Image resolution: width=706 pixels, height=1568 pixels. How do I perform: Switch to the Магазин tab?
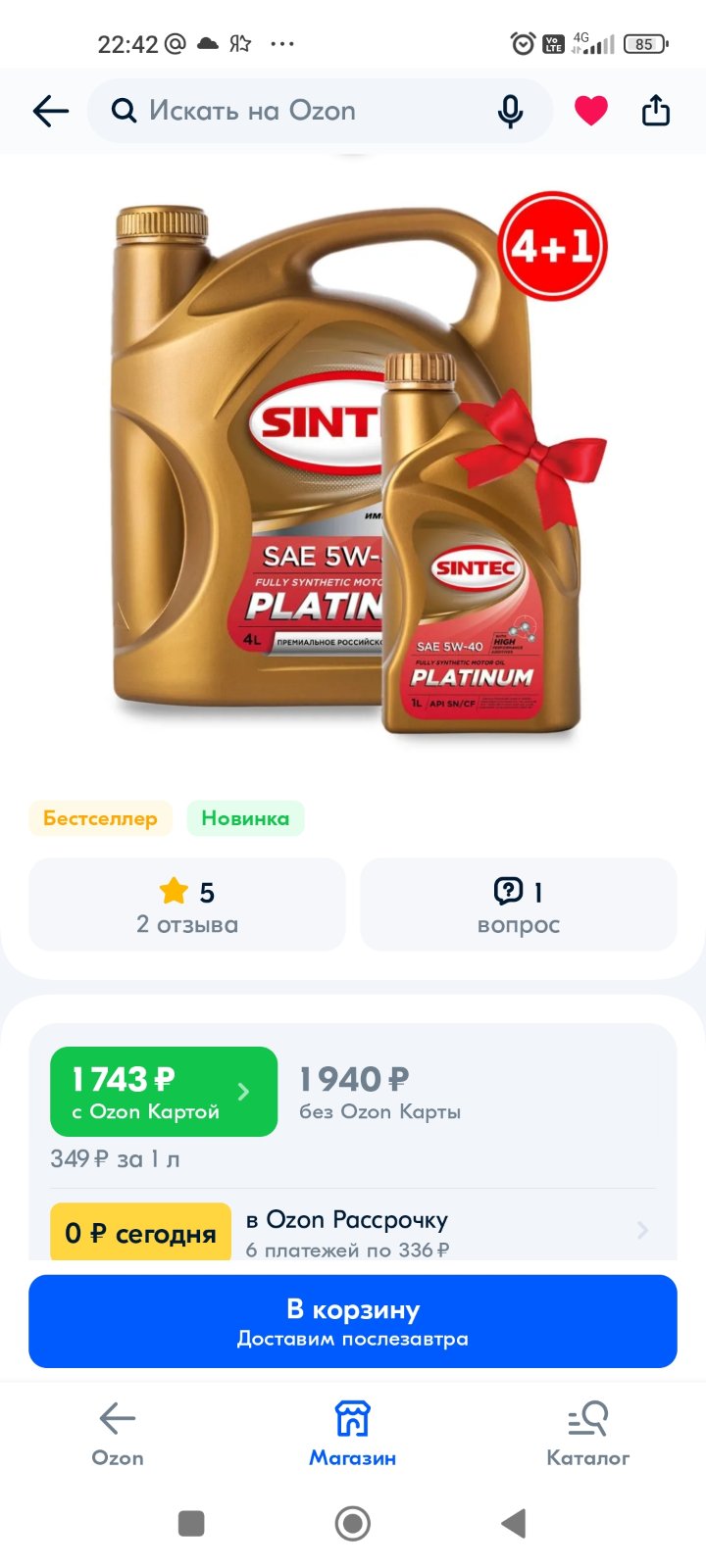point(353,1434)
